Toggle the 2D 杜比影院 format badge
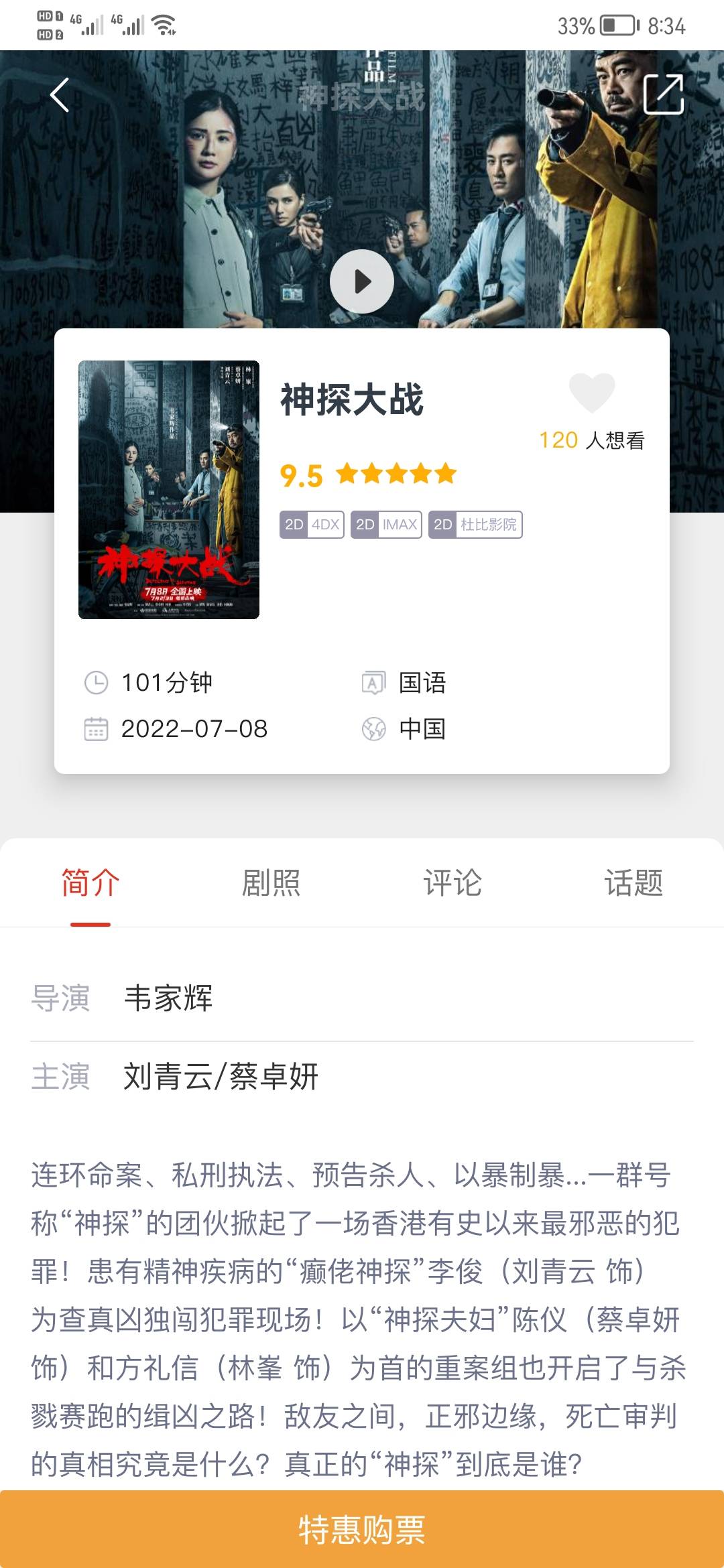 pos(475,525)
